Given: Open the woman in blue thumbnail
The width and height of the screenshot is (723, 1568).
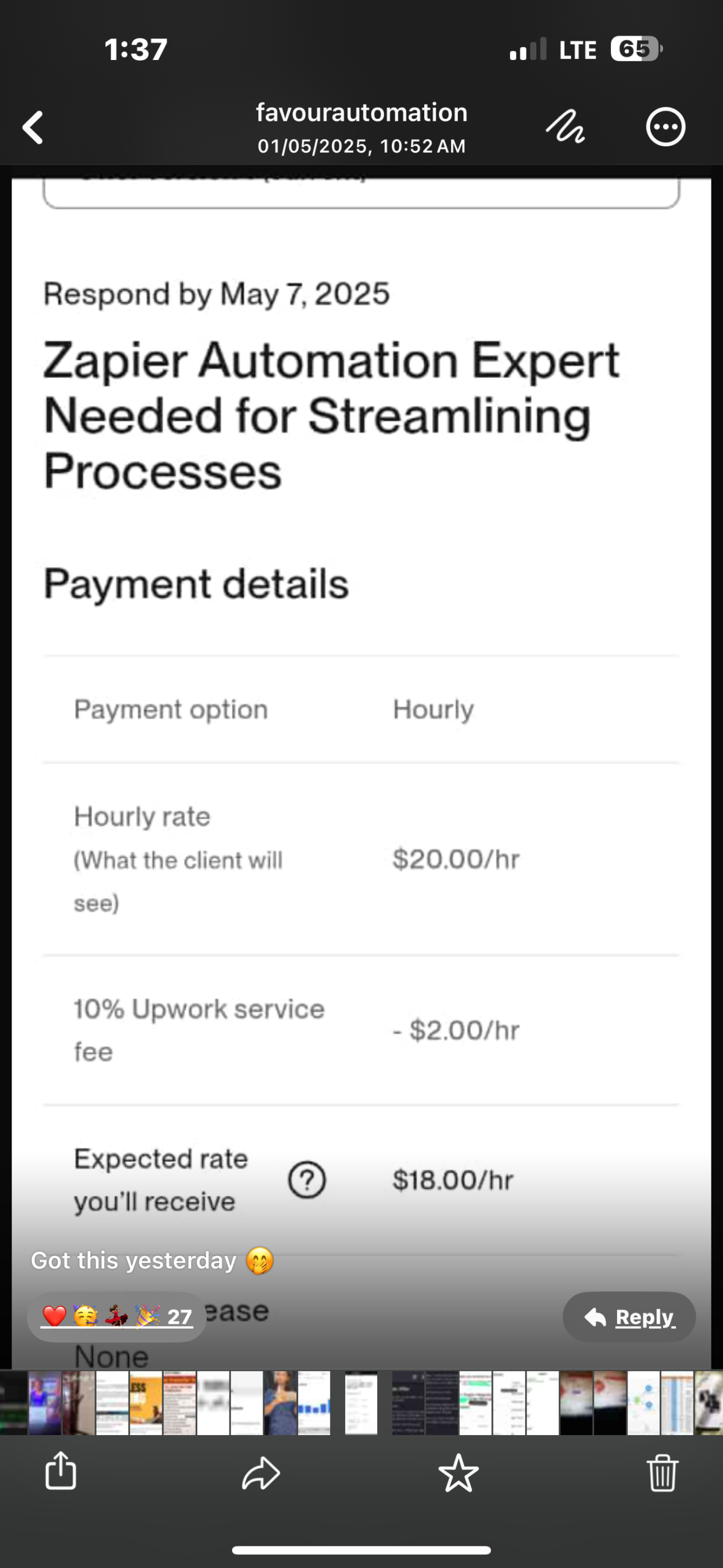Looking at the screenshot, I should coord(280,1403).
